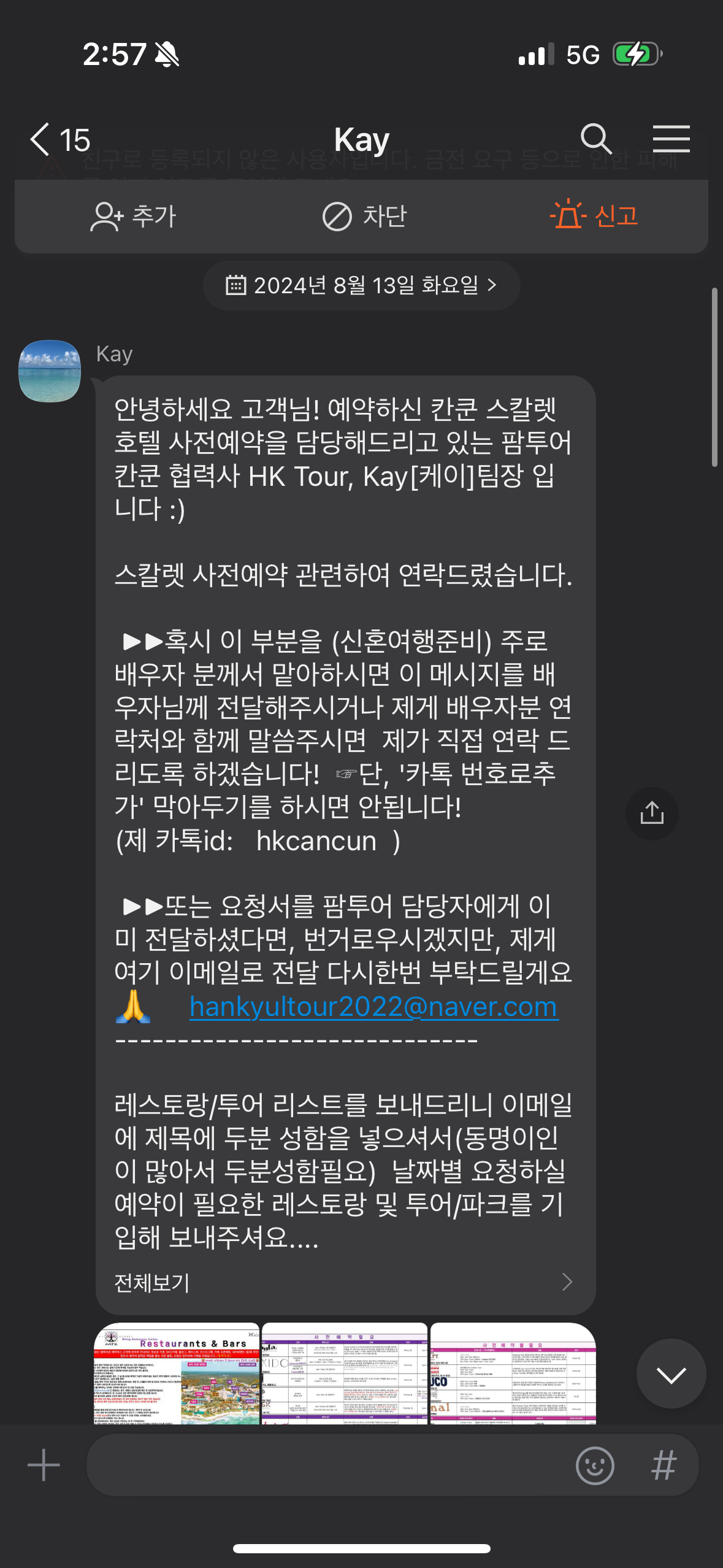Open the chat room menu
Viewport: 723px width, 1568px height.
671,139
